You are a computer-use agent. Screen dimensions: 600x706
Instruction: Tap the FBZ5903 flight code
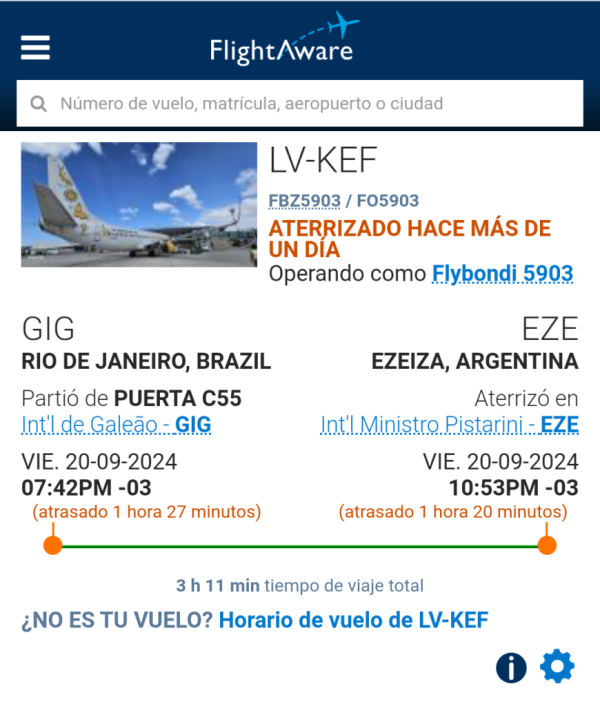[304, 200]
